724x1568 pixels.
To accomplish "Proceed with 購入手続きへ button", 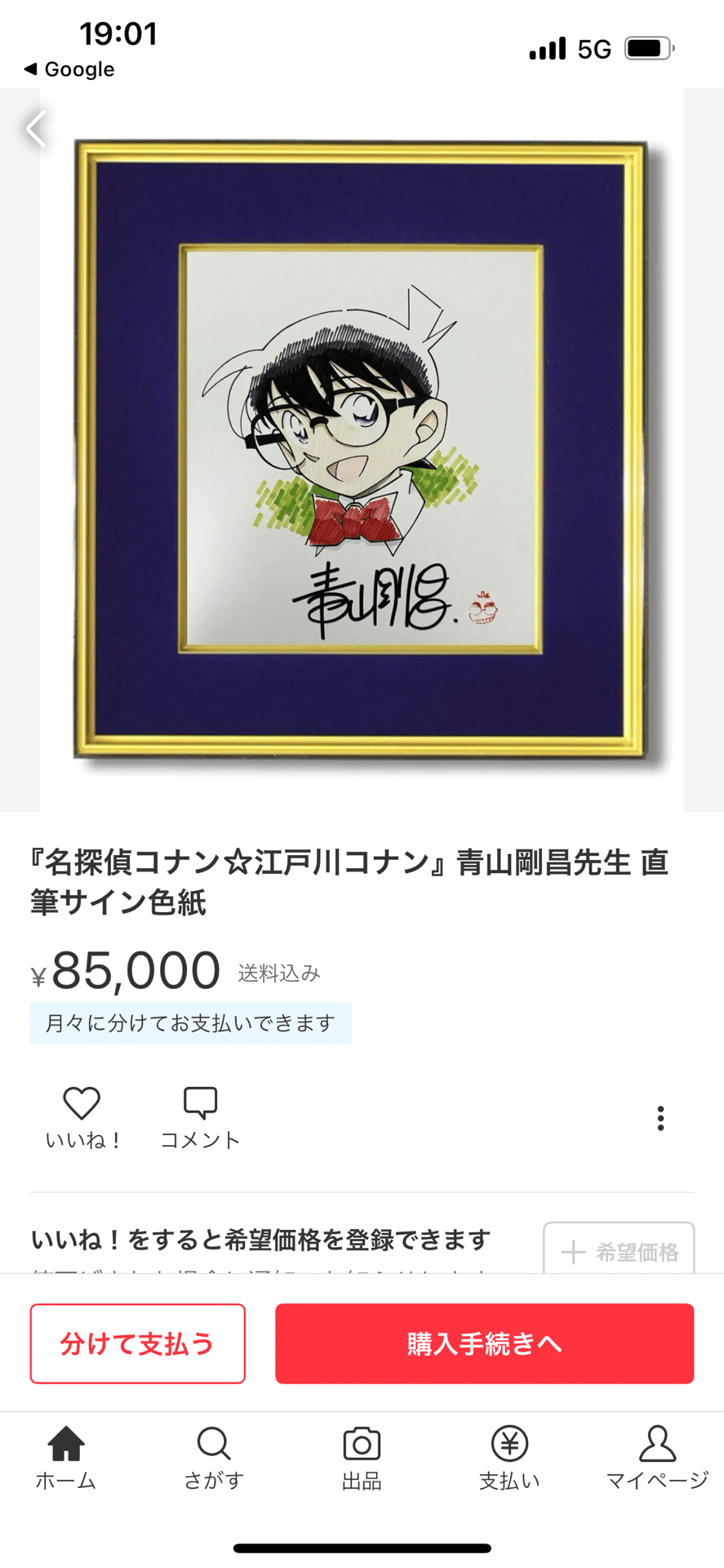I will click(x=484, y=1343).
